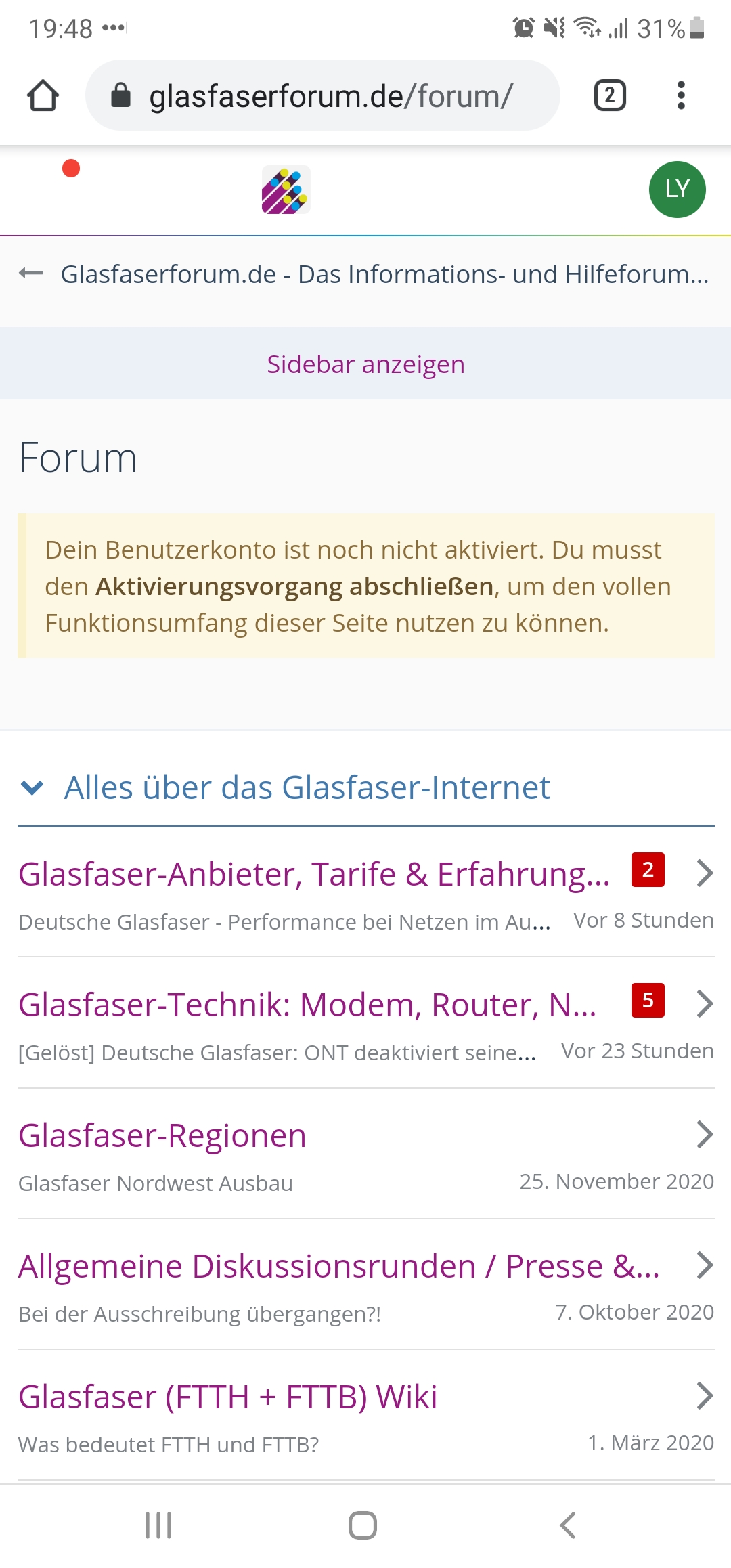Open the glasfaserforum.de address bar
Screen dimensions: 731x1568
(x=323, y=95)
